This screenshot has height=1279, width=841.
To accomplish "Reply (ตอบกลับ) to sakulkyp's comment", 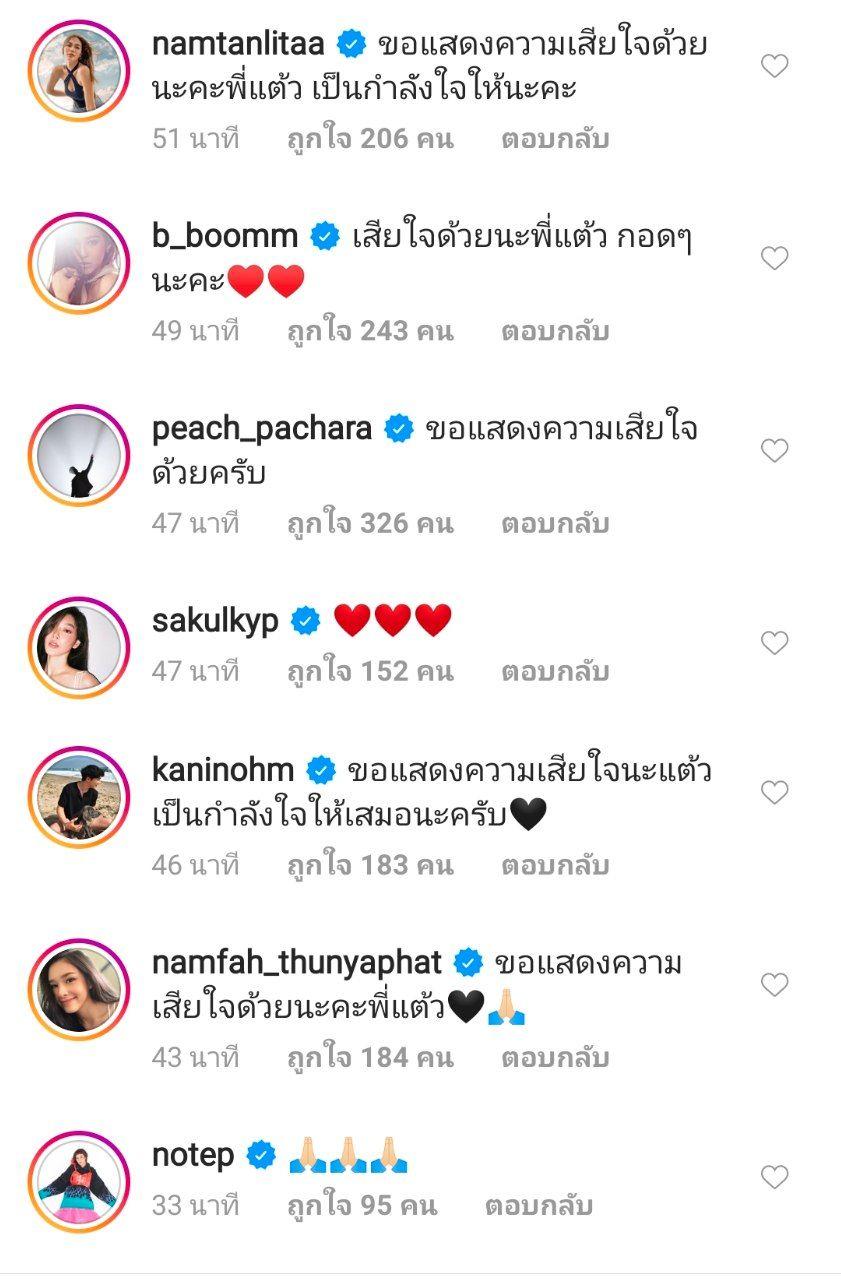I will pos(555,671).
